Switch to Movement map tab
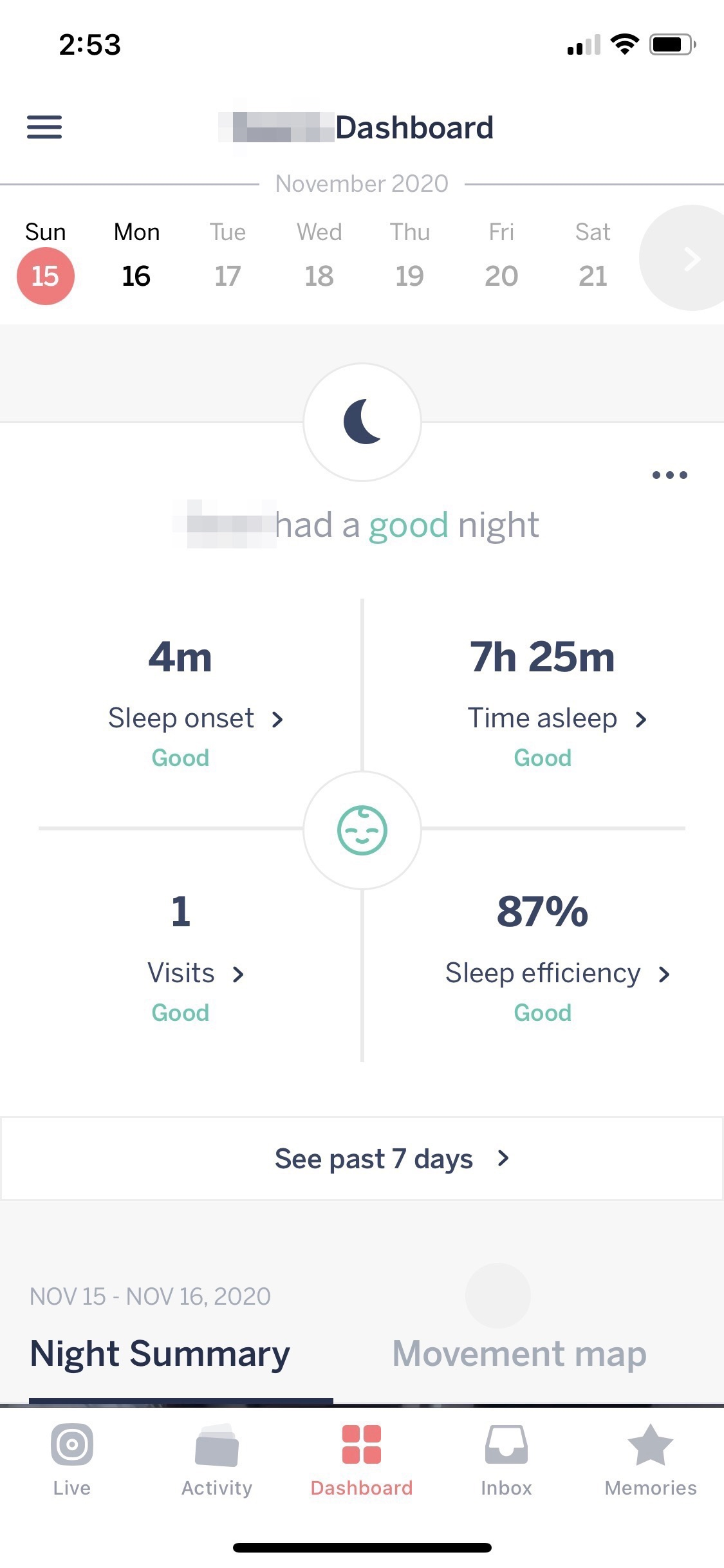Screen dimensions: 724x1568 click(519, 1353)
